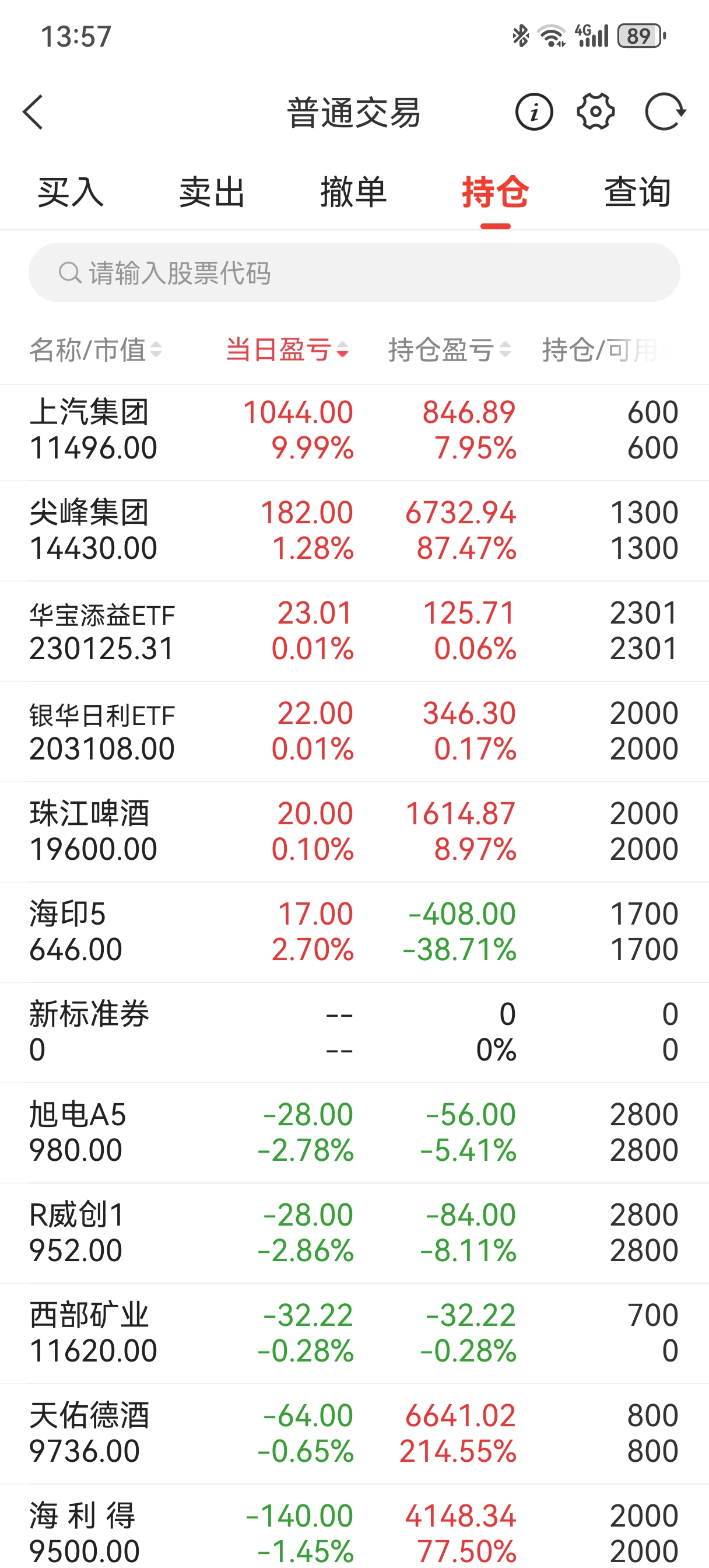Switch to the 卖出 tab
Viewport: 709px width, 1568px height.
pos(212,192)
